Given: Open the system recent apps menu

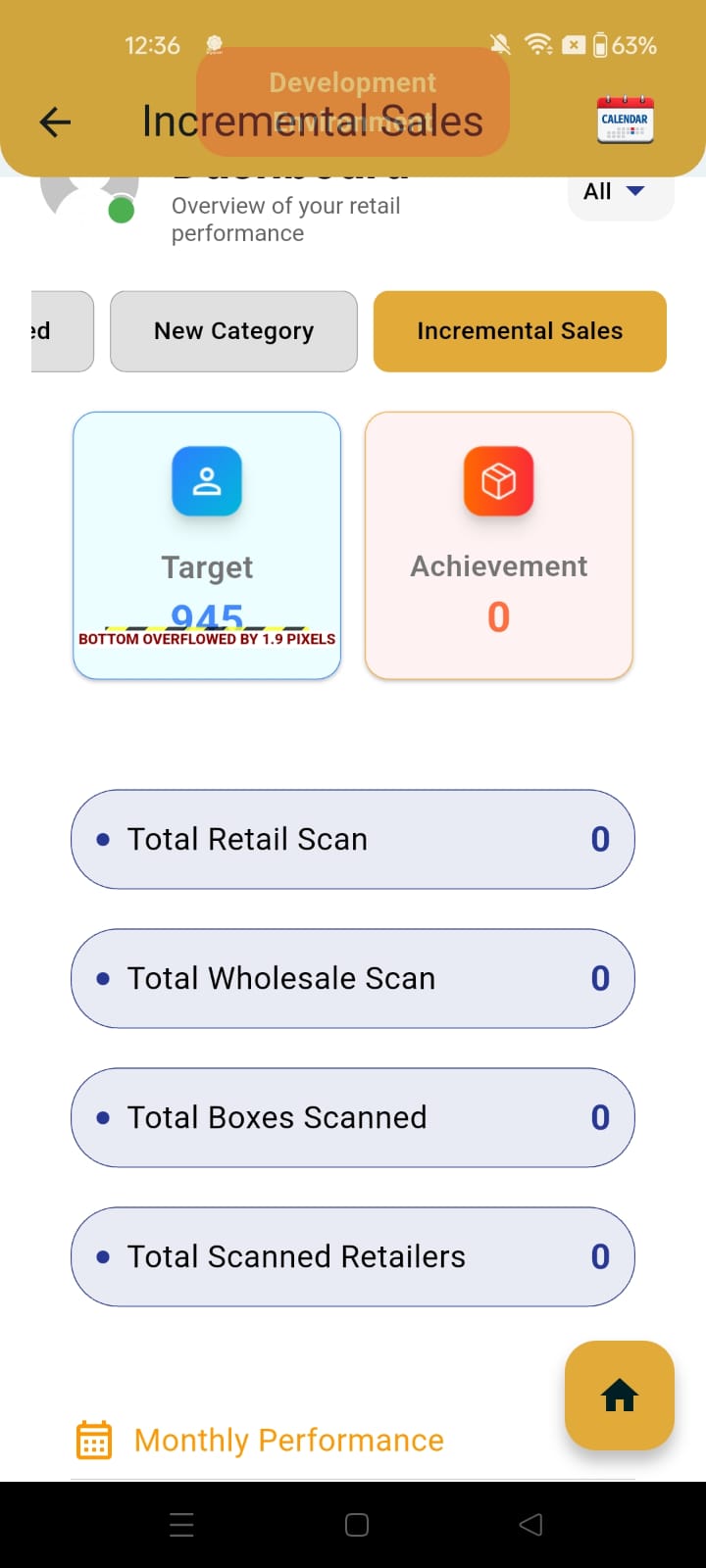Looking at the screenshot, I should coord(181,1524).
